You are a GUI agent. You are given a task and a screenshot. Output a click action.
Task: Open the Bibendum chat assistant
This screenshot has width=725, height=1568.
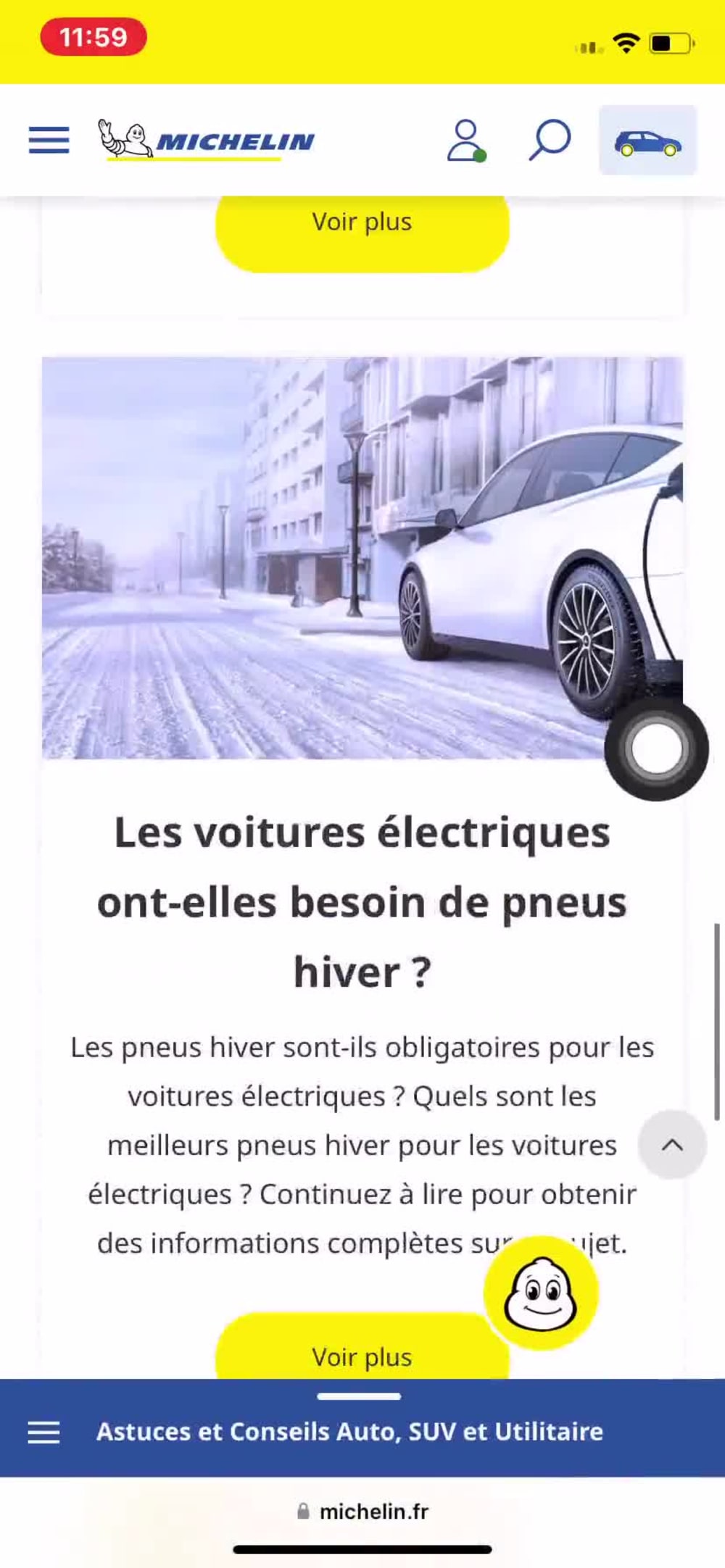541,1293
